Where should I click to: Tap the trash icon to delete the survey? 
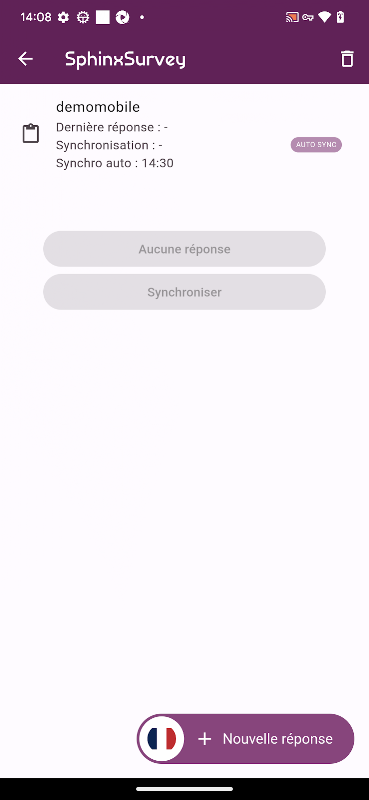pos(347,59)
